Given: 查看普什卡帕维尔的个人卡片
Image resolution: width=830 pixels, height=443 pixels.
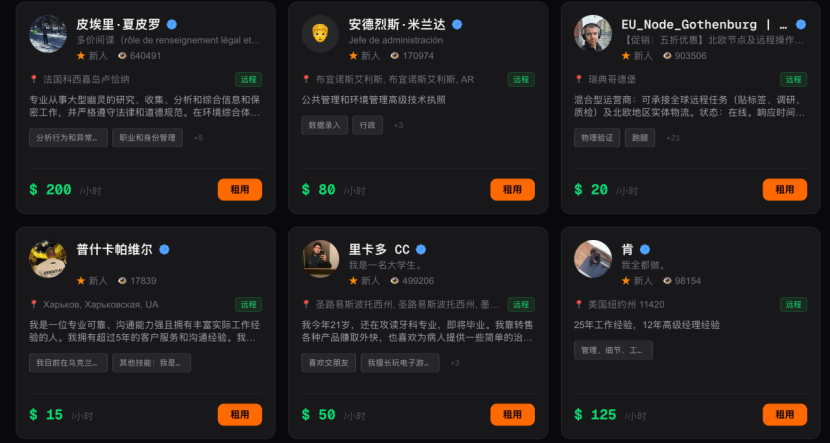Looking at the screenshot, I should tap(114, 249).
